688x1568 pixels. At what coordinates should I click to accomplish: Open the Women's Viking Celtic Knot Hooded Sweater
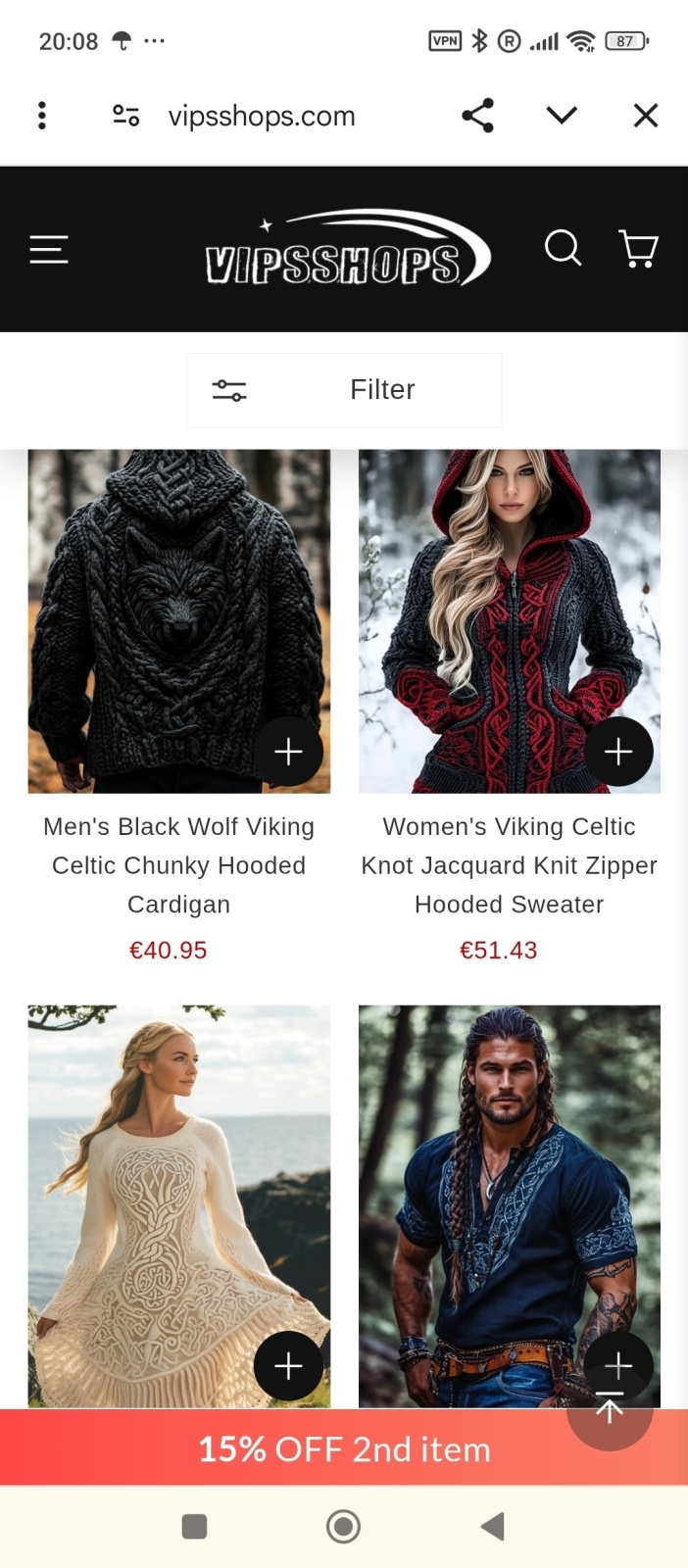[509, 865]
